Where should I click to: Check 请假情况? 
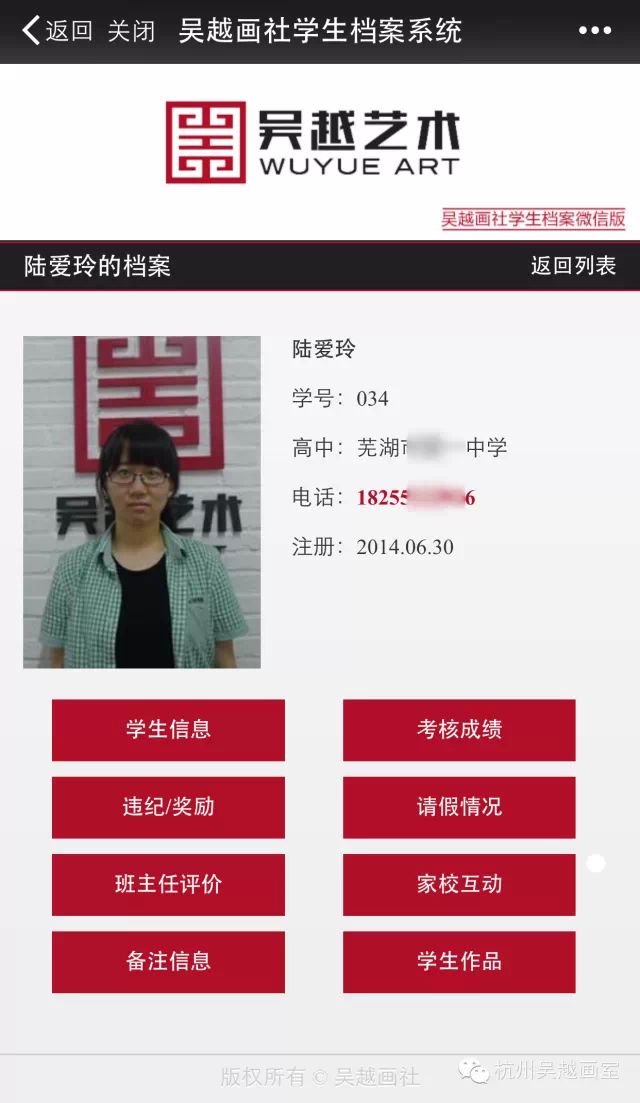pyautogui.click(x=459, y=807)
